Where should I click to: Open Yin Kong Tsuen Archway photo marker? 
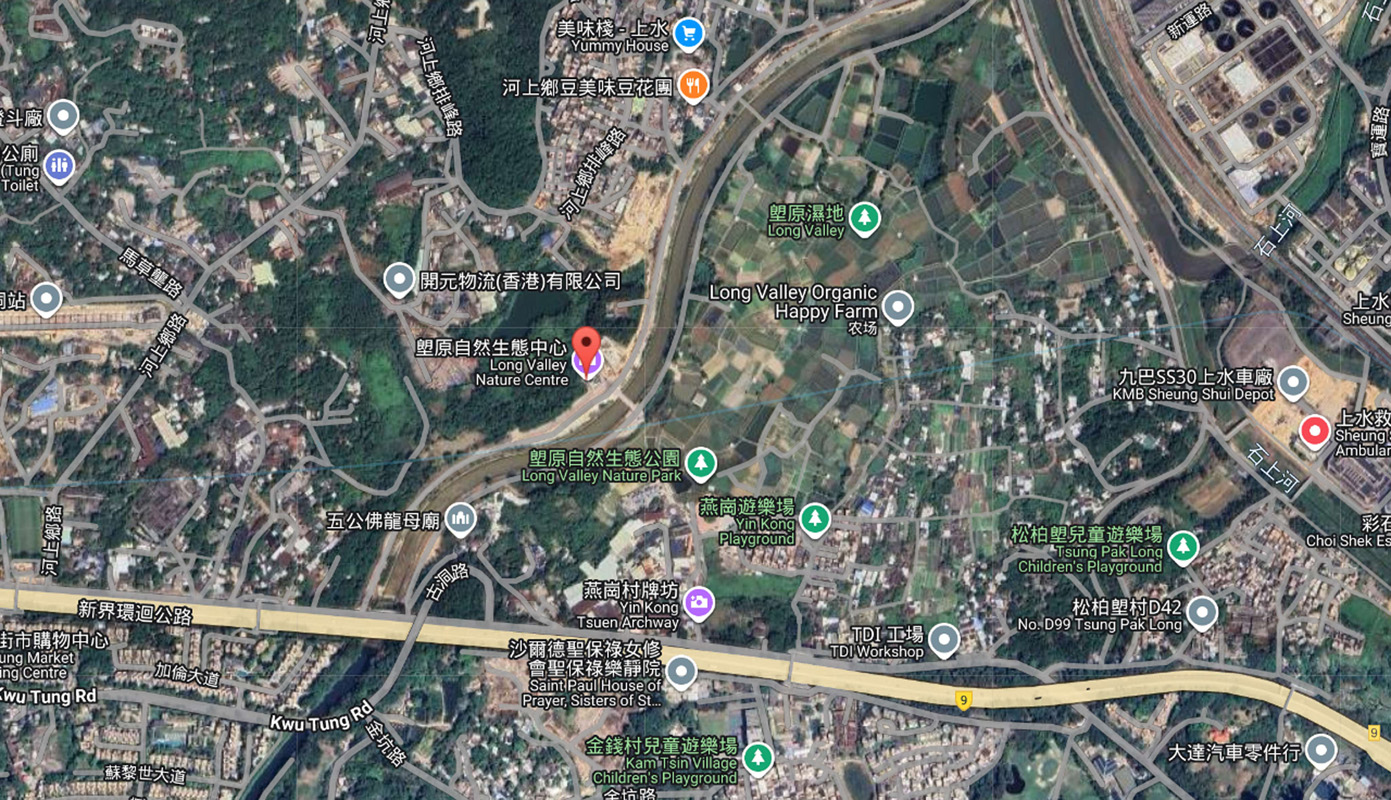tap(698, 602)
